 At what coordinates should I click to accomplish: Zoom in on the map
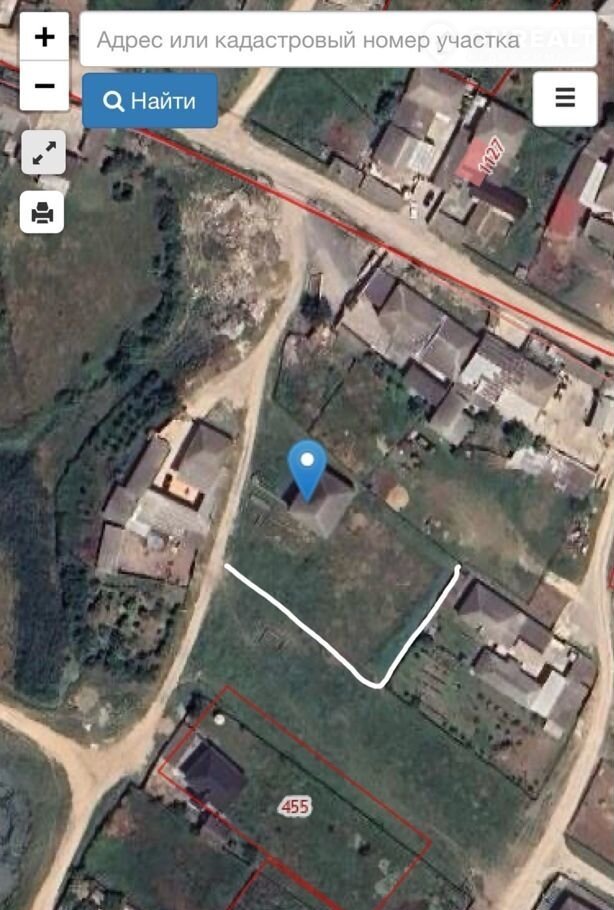point(44,38)
